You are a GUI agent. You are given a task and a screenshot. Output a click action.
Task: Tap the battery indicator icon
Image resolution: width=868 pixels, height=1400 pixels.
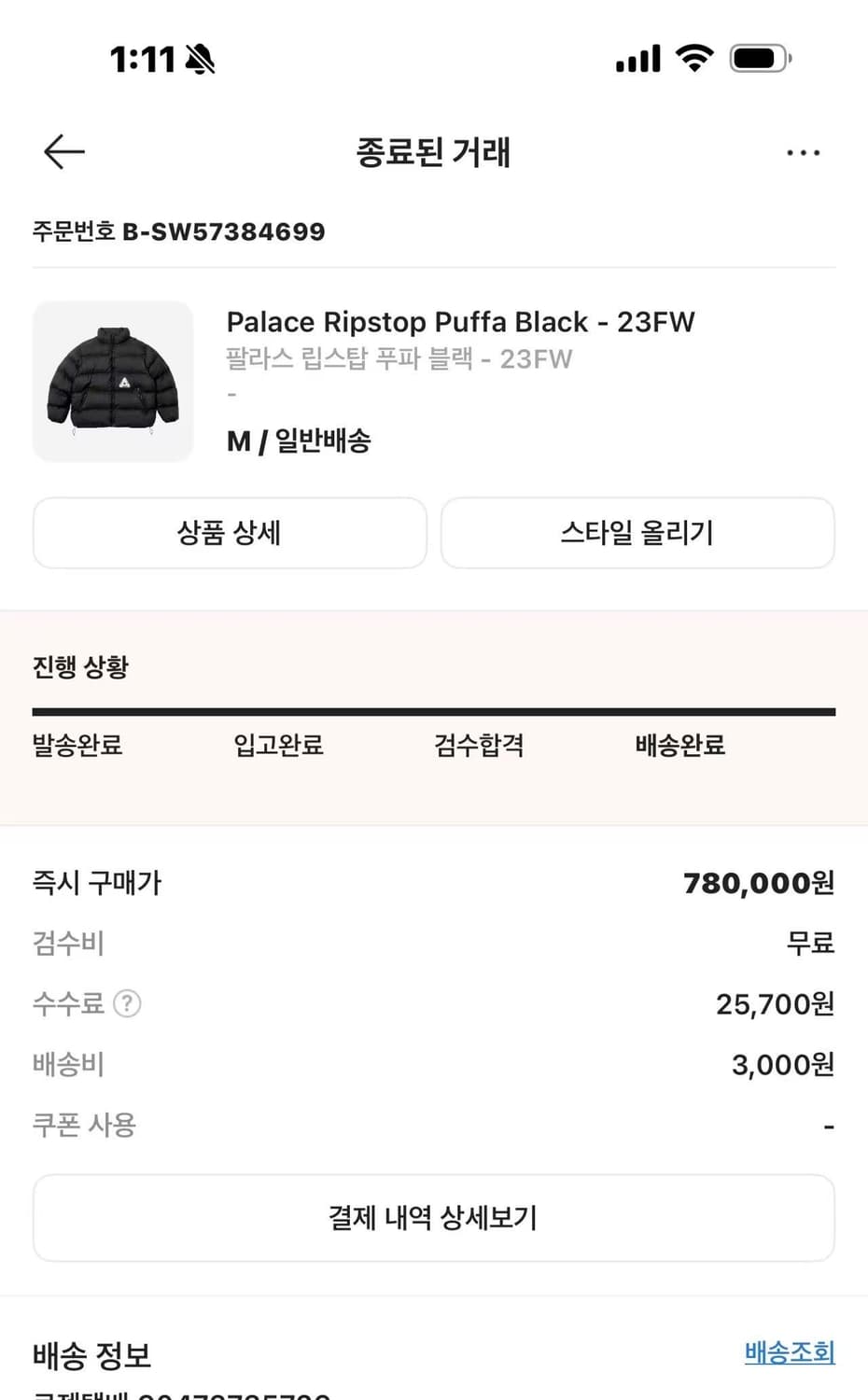756,58
